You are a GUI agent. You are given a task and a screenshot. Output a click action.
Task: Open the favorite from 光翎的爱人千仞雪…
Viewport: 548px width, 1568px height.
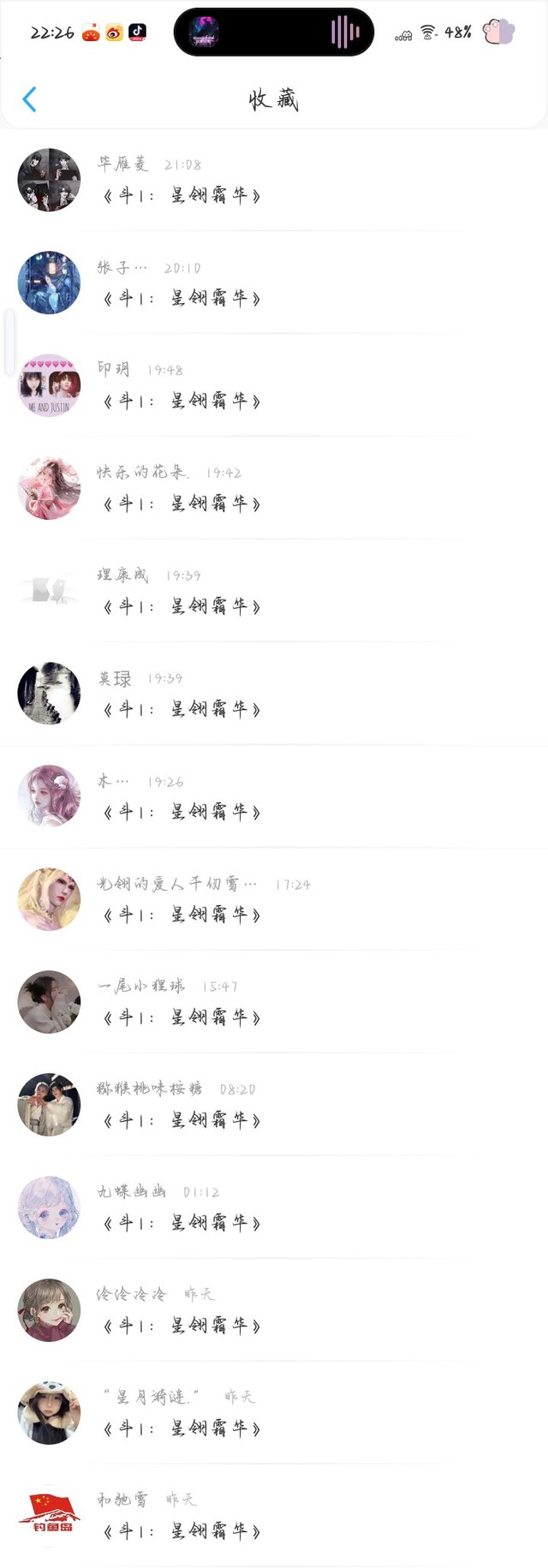pos(274,899)
